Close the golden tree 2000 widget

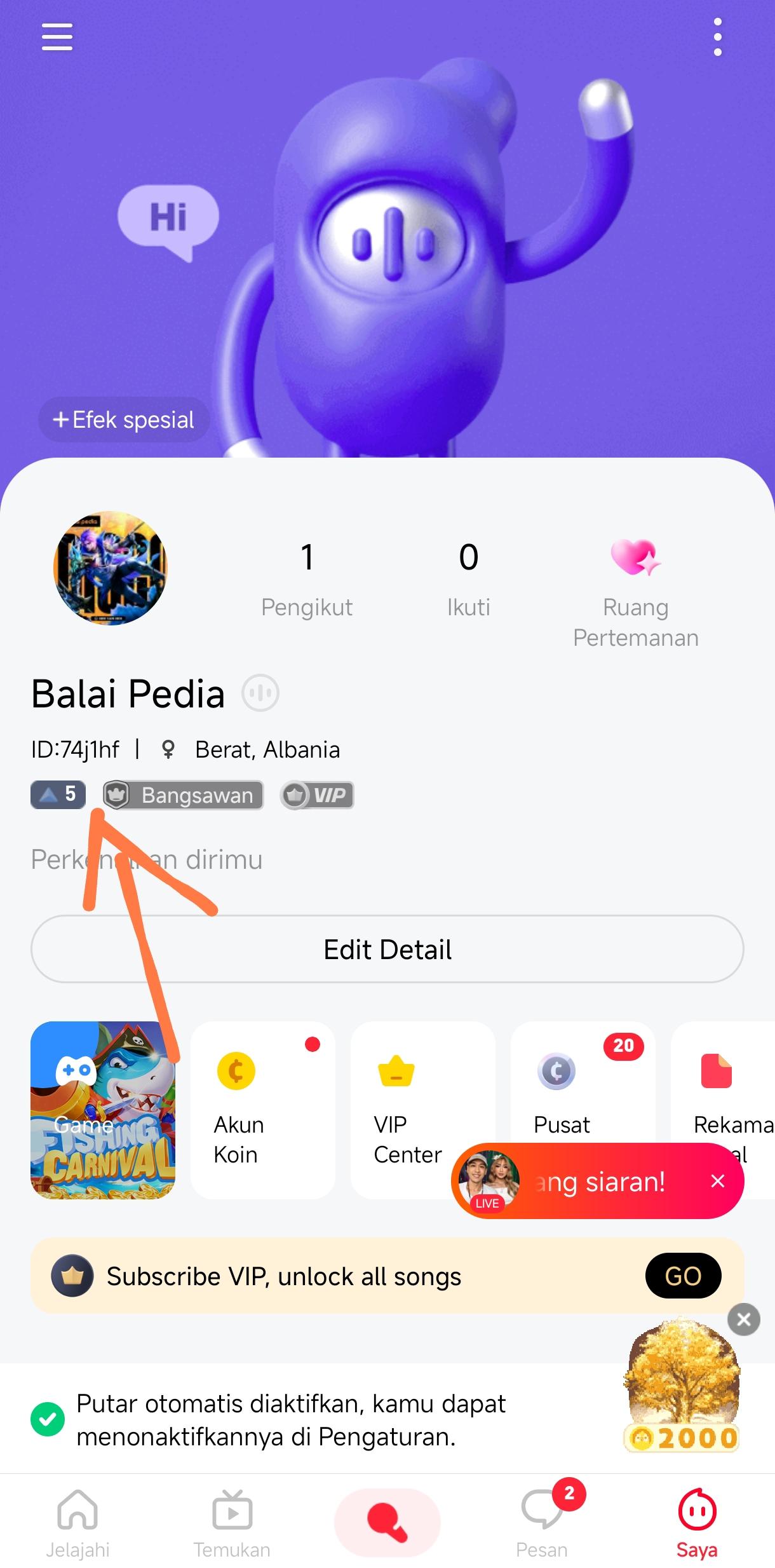(744, 1319)
